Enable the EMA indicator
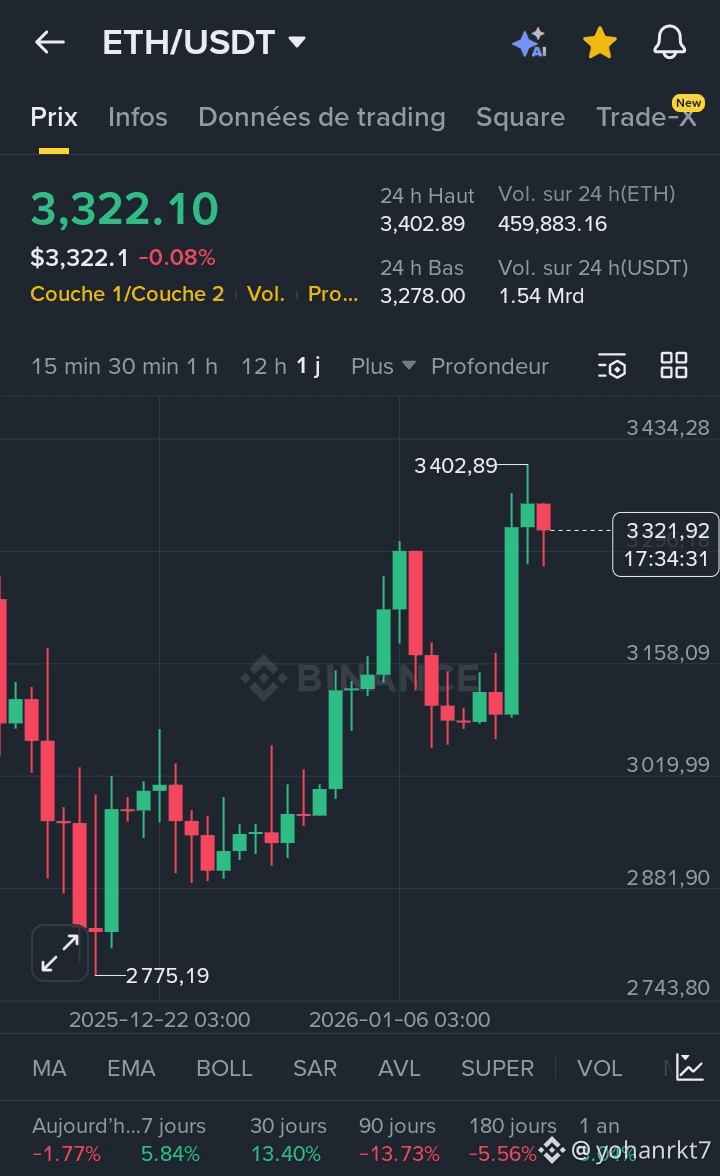This screenshot has width=720, height=1176. [x=131, y=1068]
